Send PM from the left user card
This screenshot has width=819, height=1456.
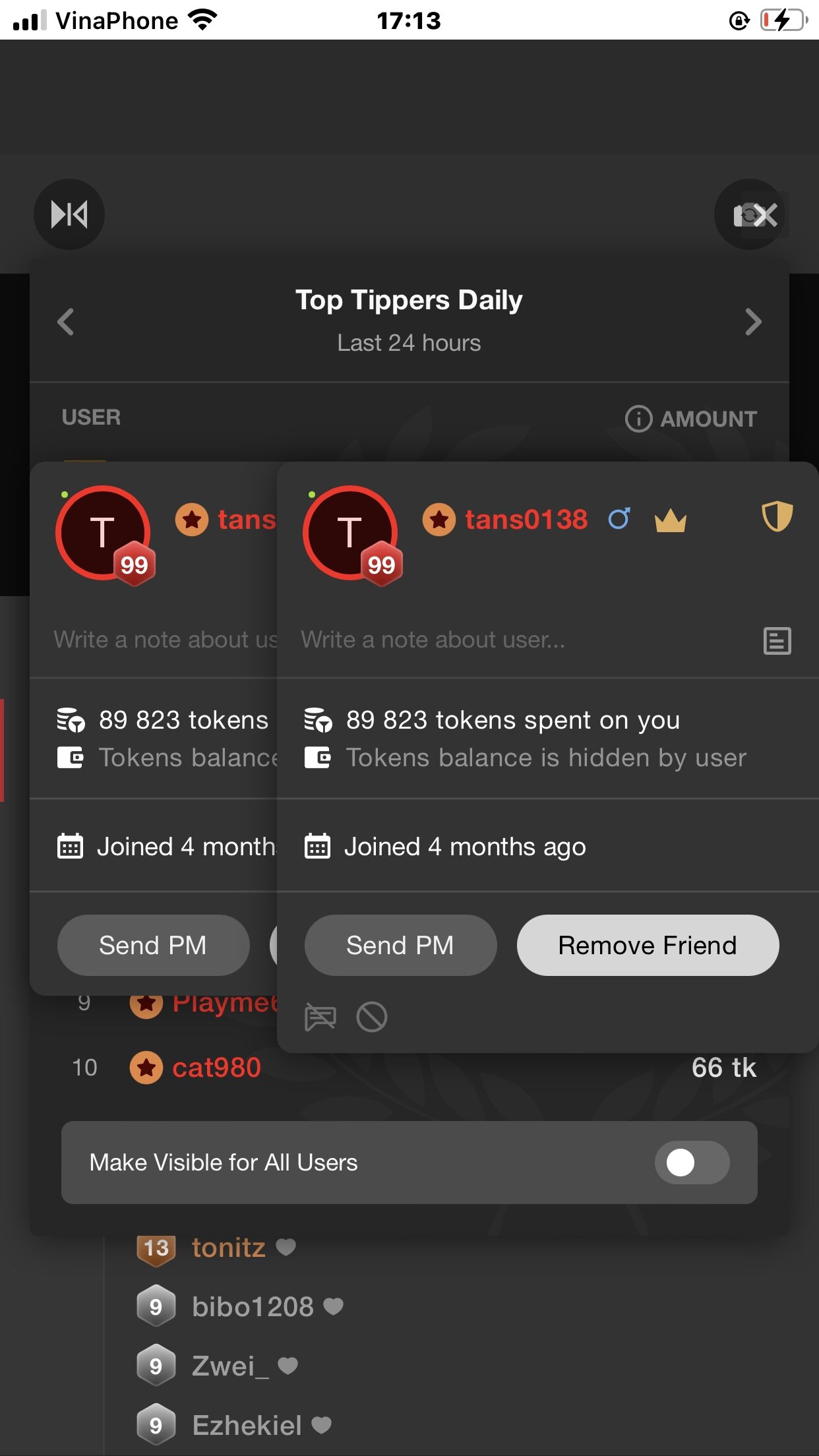pyautogui.click(x=153, y=945)
